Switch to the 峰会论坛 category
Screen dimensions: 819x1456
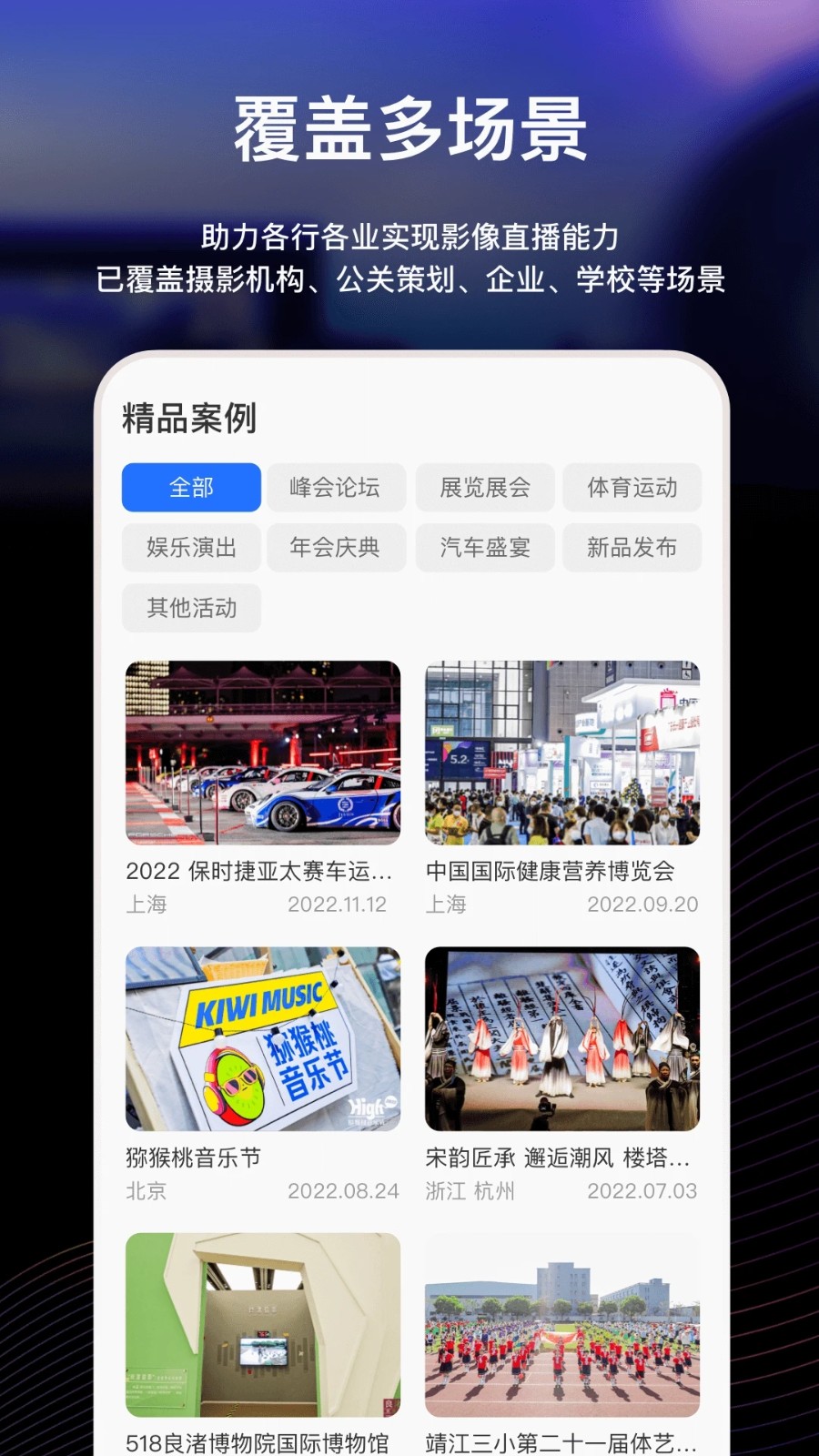coord(336,488)
